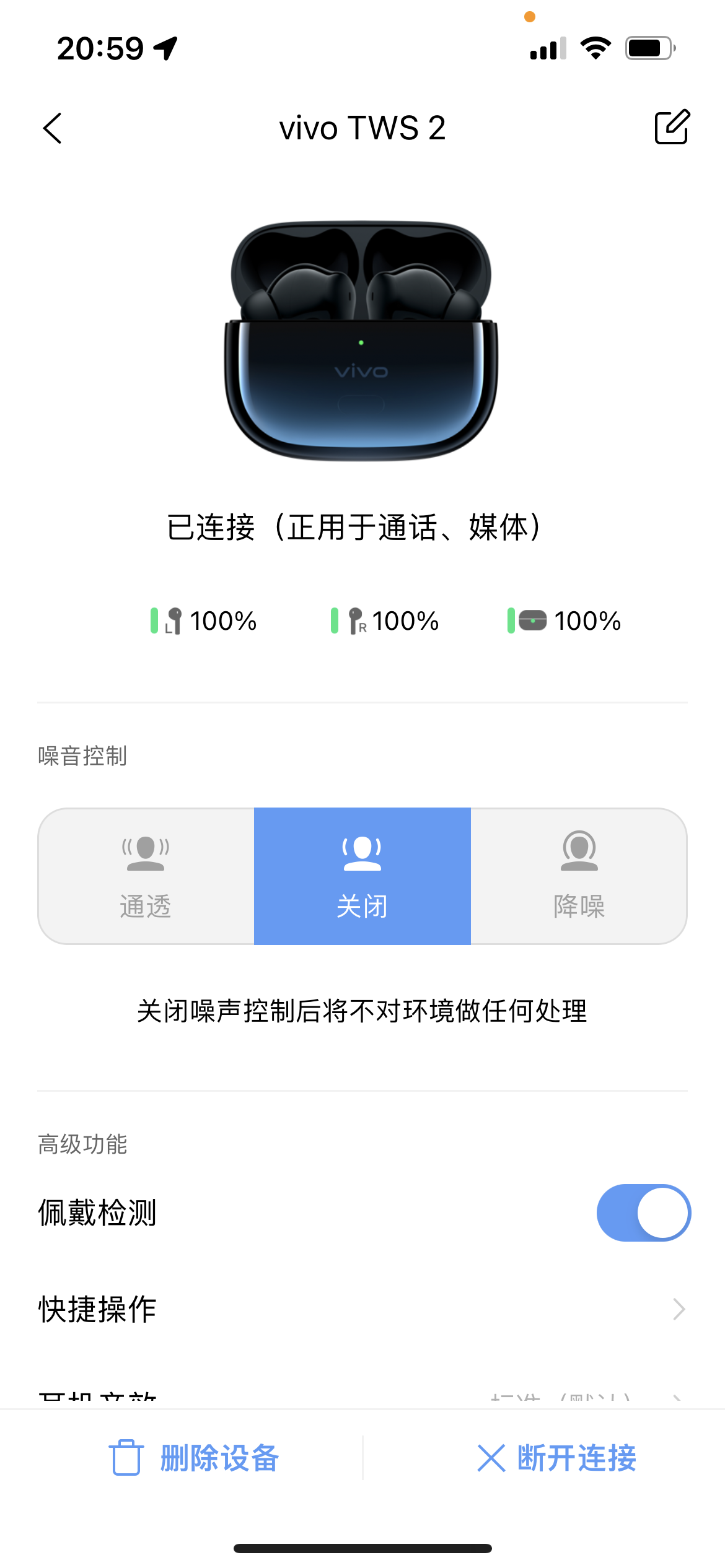Open the rename editor via pencil icon

[x=671, y=128]
